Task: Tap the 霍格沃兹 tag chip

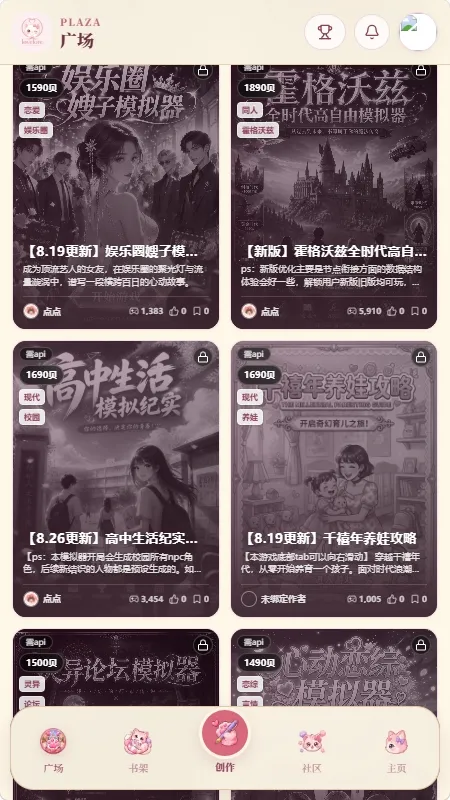Action: click(x=258, y=130)
